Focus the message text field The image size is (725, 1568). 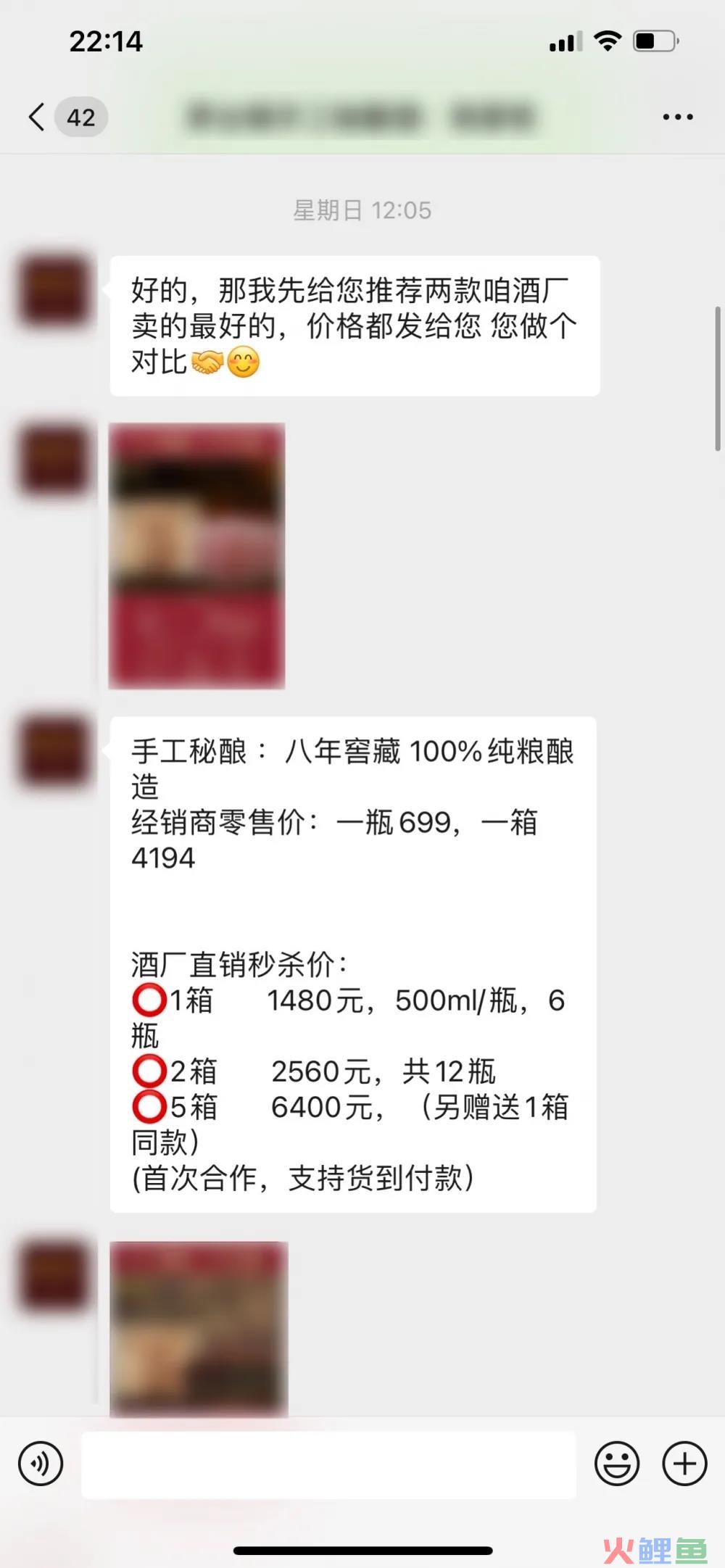click(x=328, y=1464)
